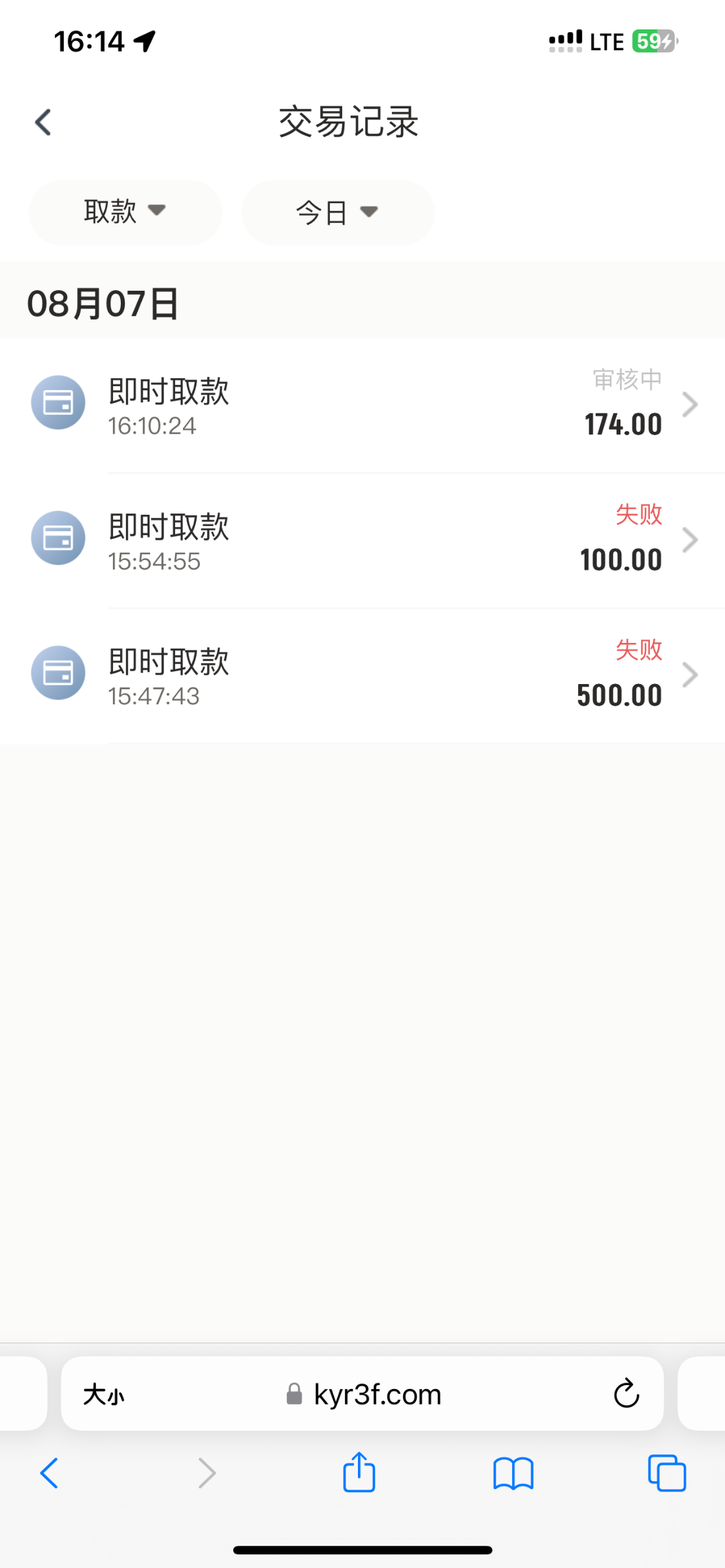Open the 取款 filter dropdown
Image resolution: width=725 pixels, height=1568 pixels.
pos(124,212)
